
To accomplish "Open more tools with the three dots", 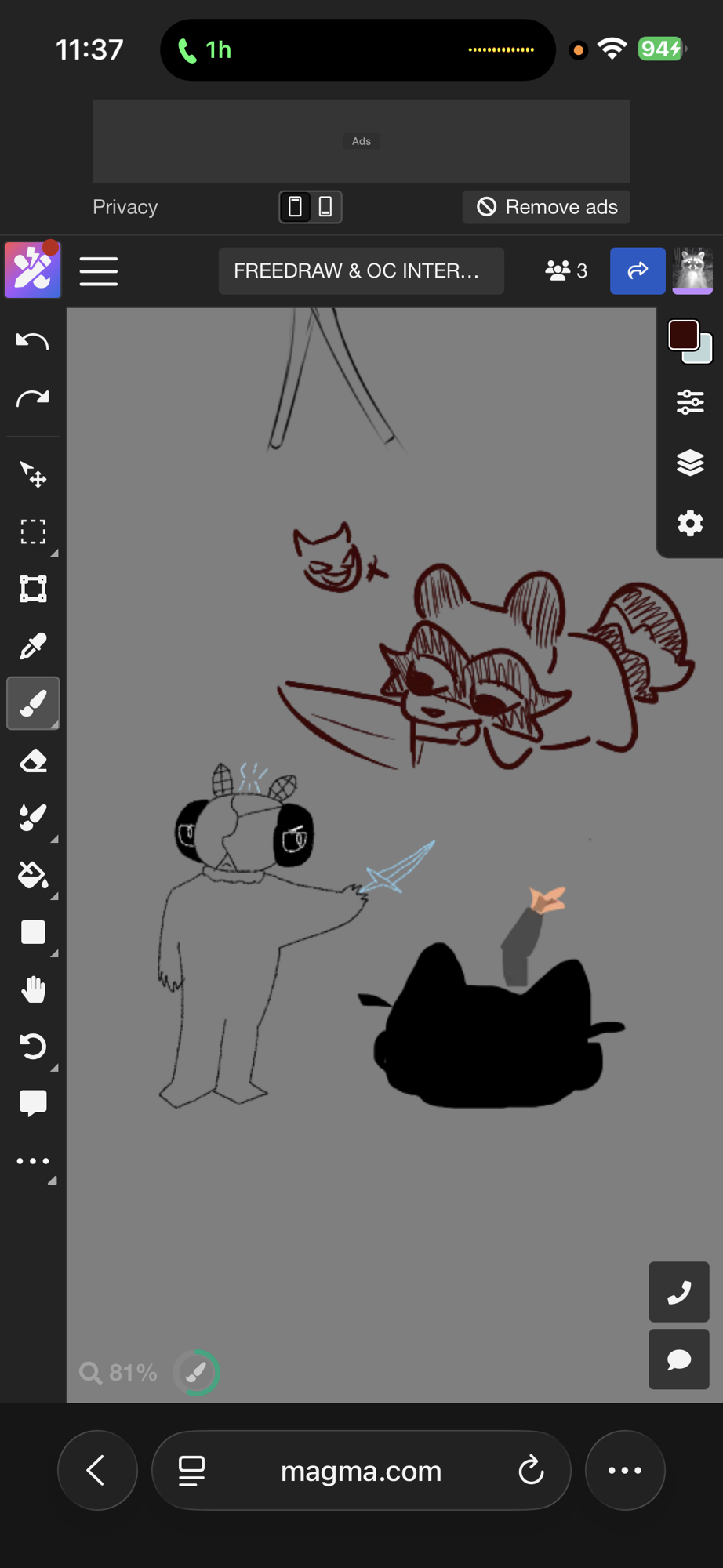I will (x=32, y=1161).
